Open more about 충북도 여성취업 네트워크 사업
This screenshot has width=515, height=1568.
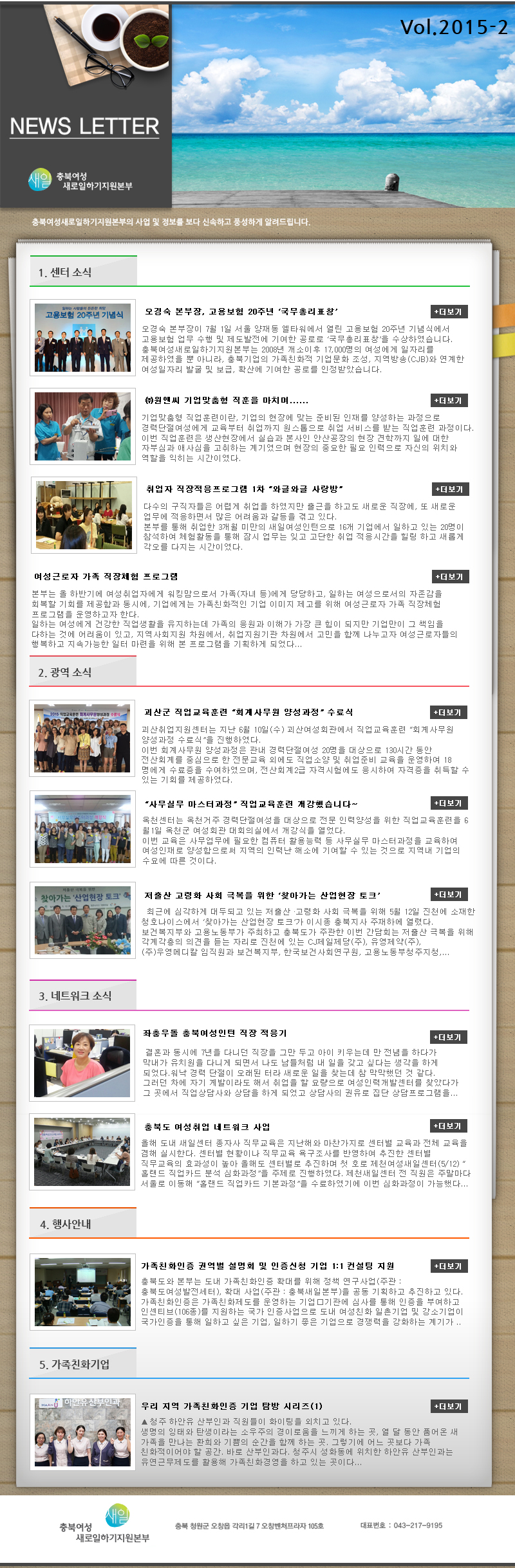(x=449, y=1126)
